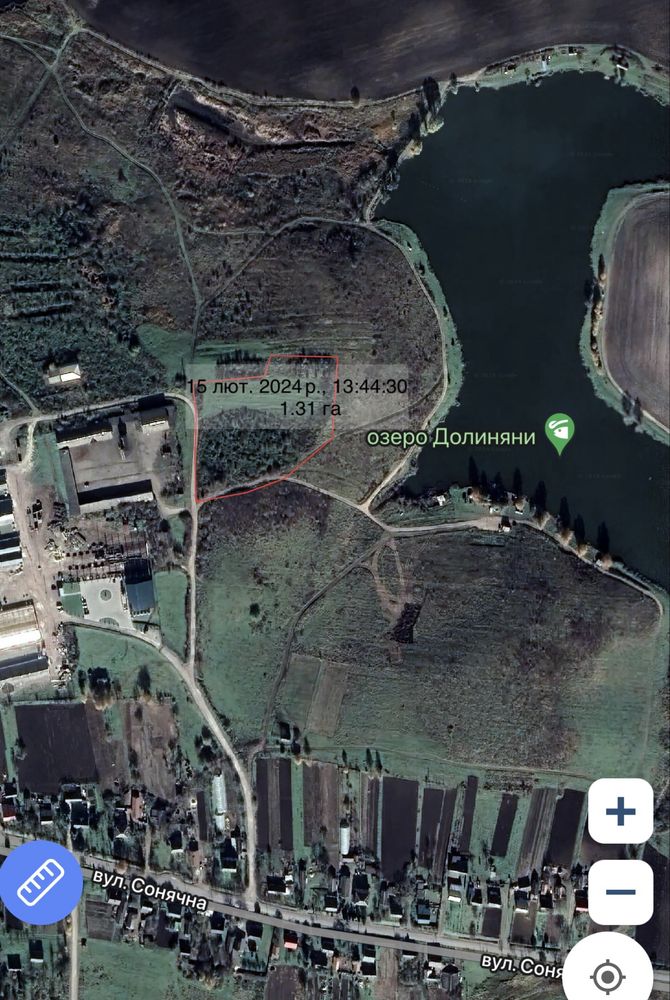Screen dimensions: 670x1000
Task: Open the озеро Долиняни place marker
Action: [560, 435]
